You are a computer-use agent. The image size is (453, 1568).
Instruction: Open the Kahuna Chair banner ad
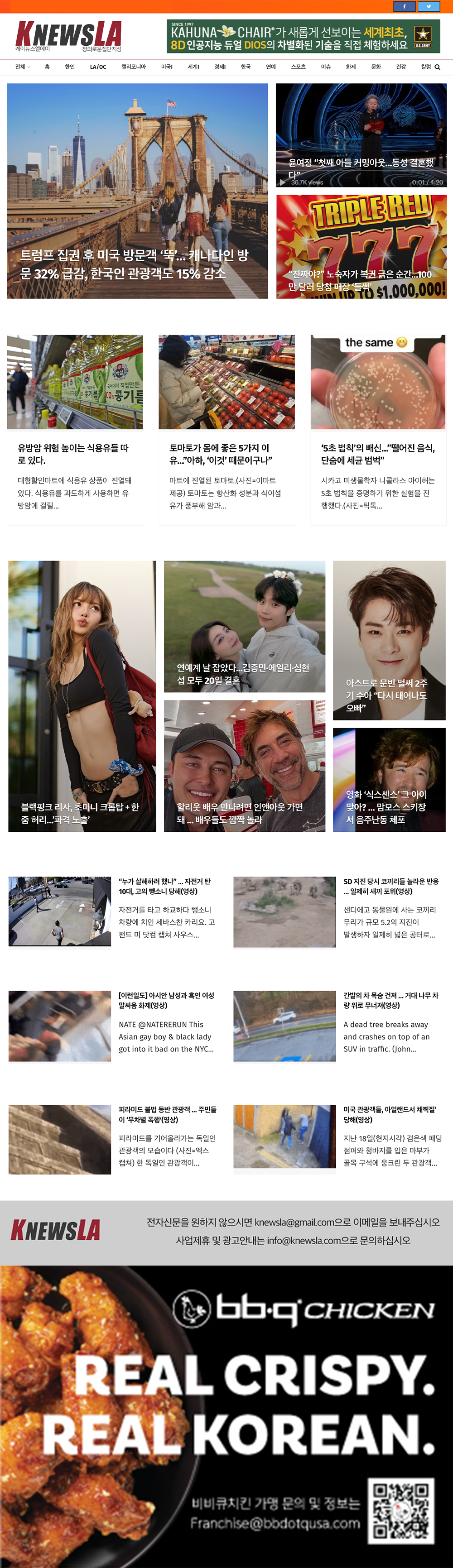click(303, 37)
